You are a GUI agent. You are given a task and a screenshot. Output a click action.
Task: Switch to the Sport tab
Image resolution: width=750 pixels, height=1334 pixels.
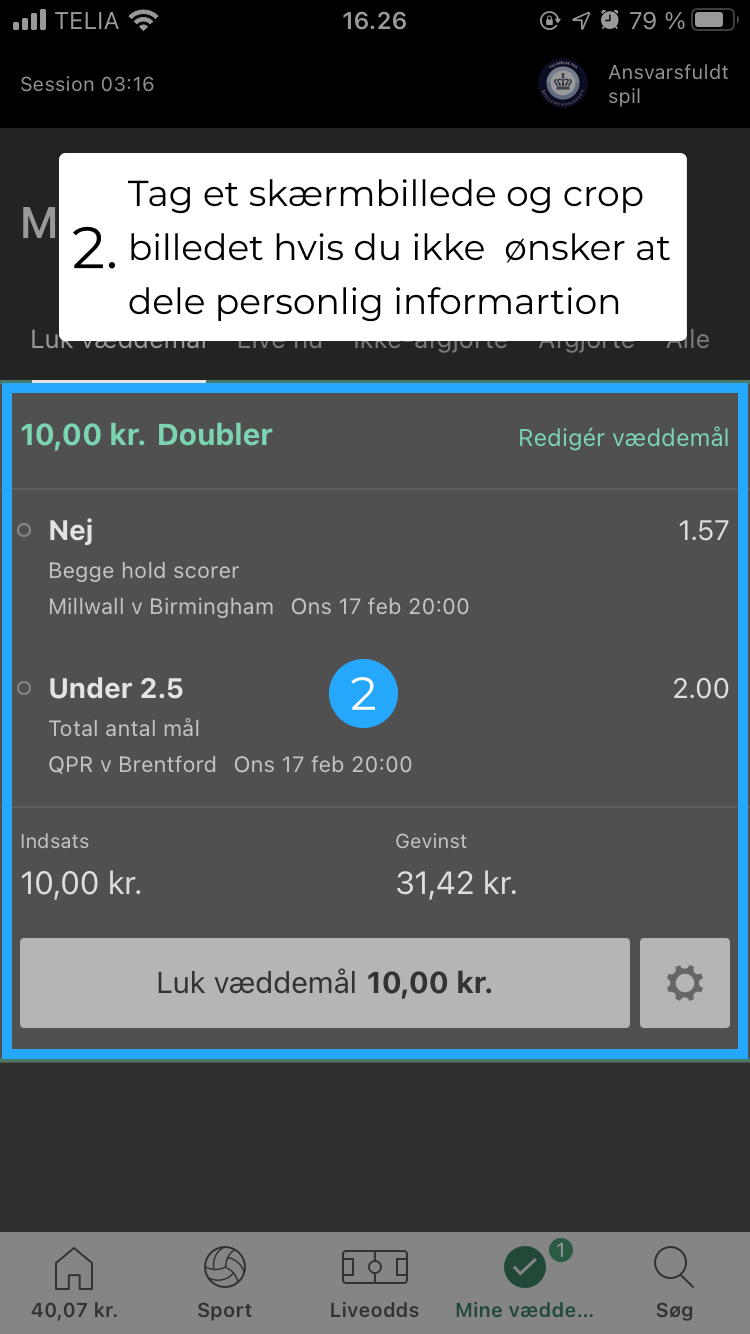coord(225,1283)
